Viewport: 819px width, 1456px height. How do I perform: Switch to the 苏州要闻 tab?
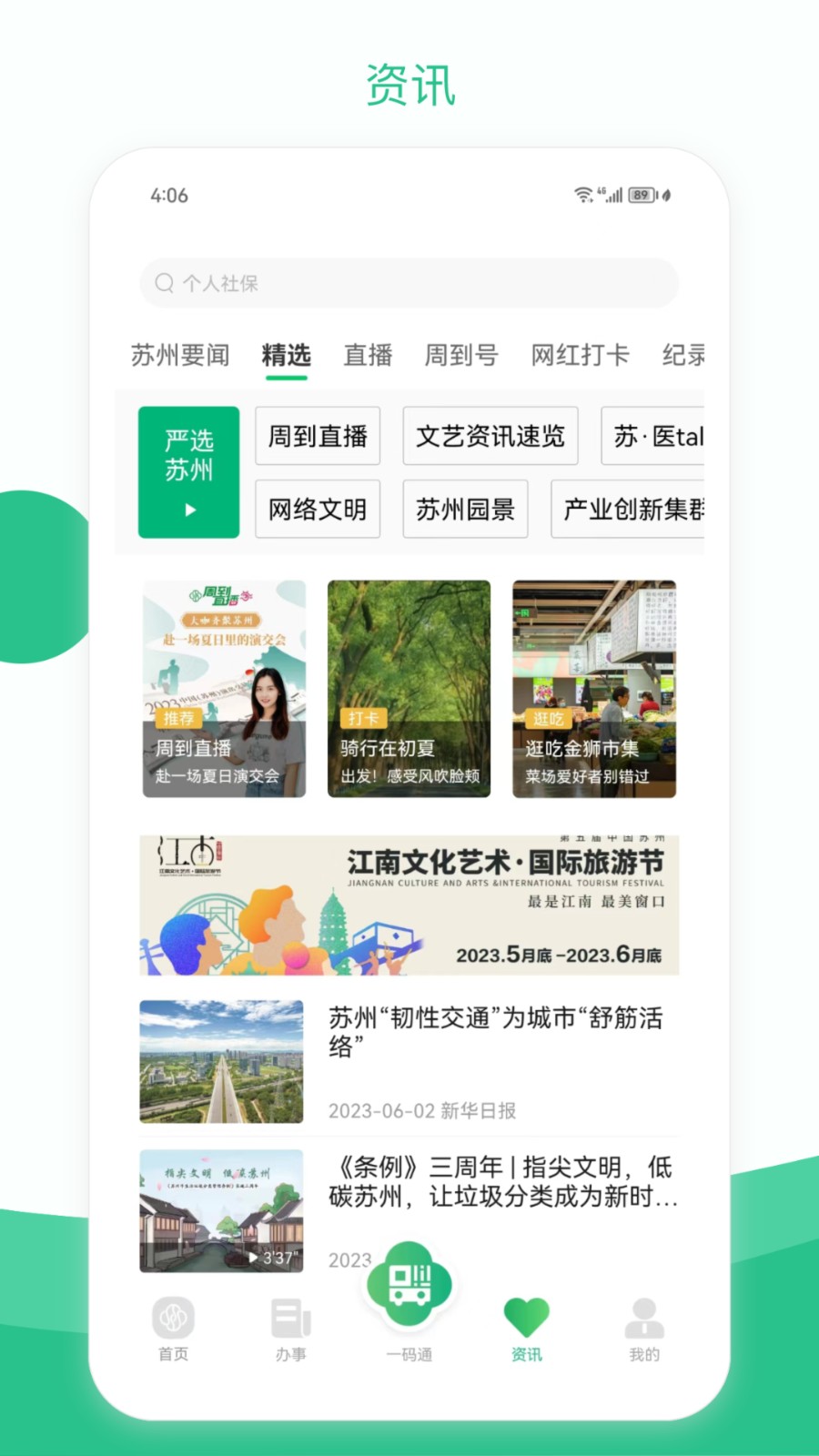point(179,356)
